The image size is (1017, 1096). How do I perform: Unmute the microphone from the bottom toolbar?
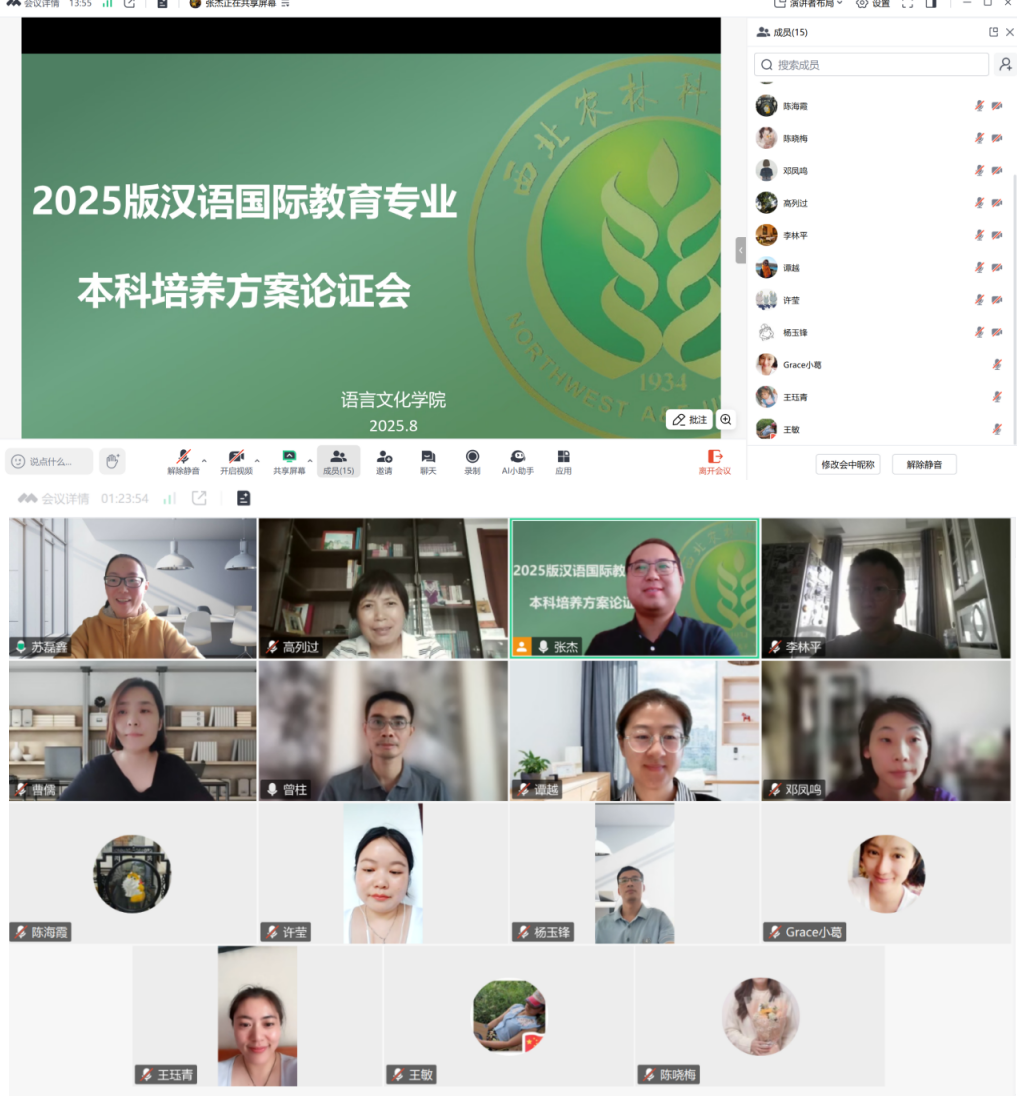[x=183, y=461]
